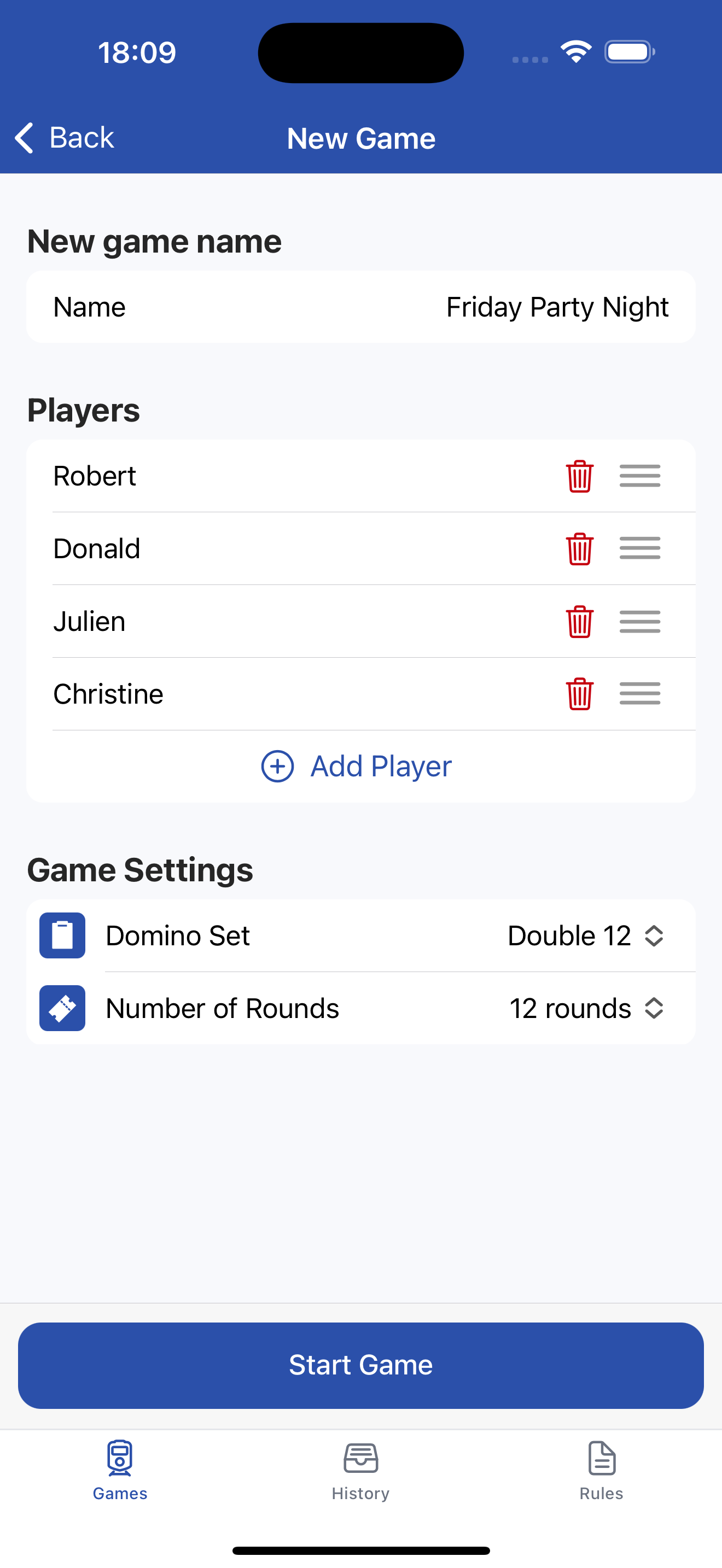The image size is (722, 1568).
Task: Remove Christine from the player list
Action: point(579,694)
